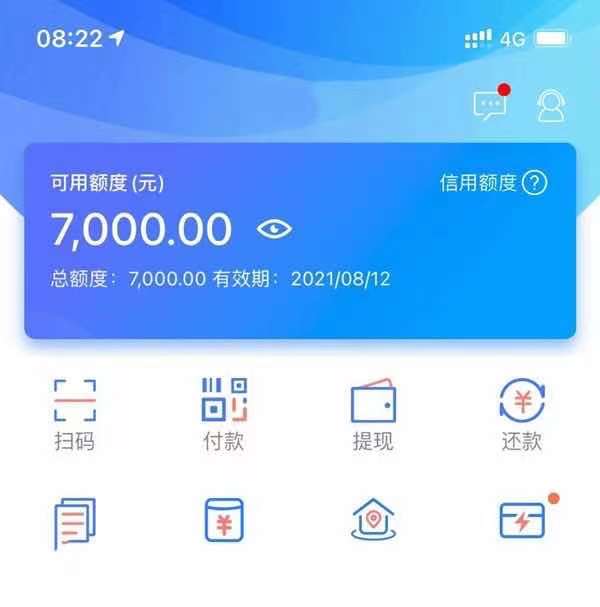Open 信用额度 help info
Image resolution: width=600 pixels, height=607 pixels.
pos(537,183)
